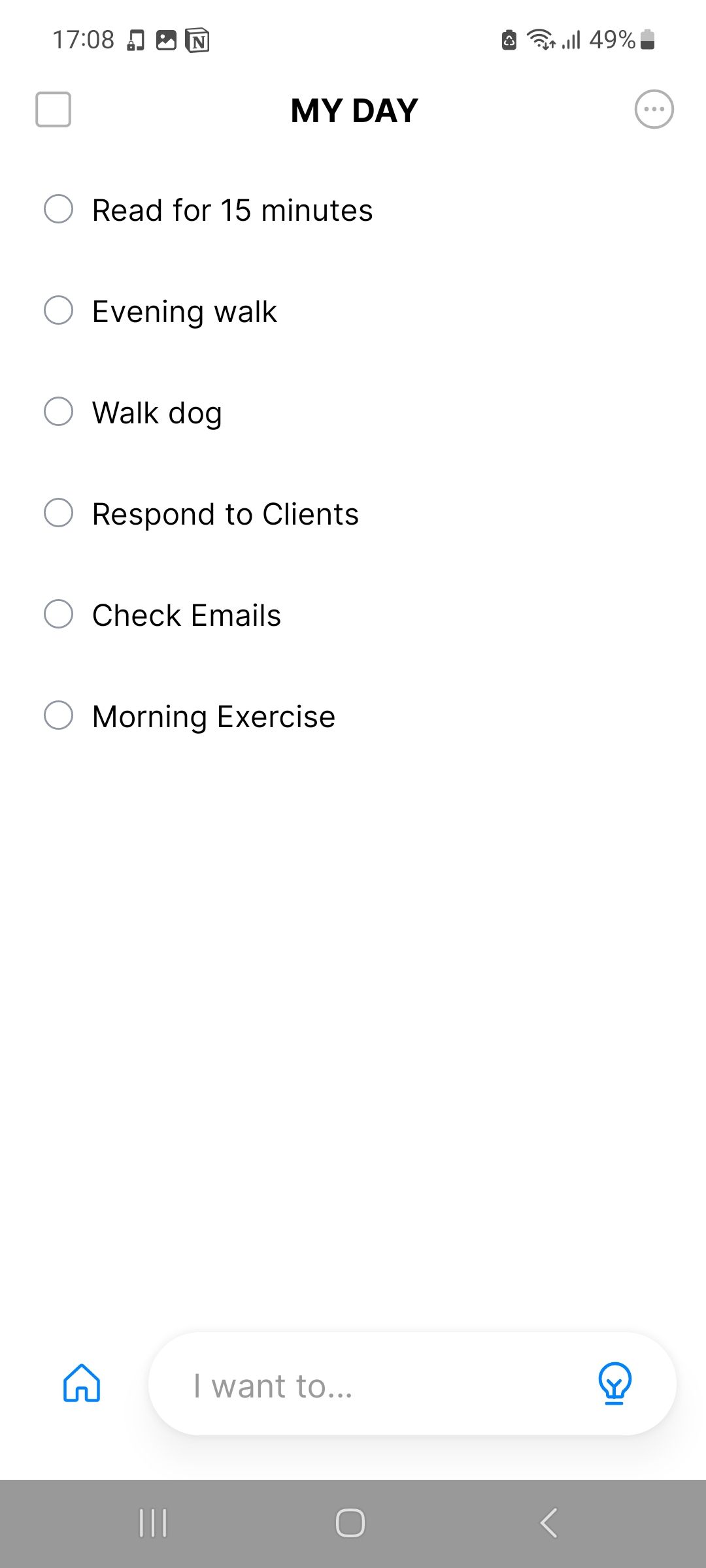The image size is (706, 1568).
Task: Complete Morning Exercise task
Action: (58, 715)
